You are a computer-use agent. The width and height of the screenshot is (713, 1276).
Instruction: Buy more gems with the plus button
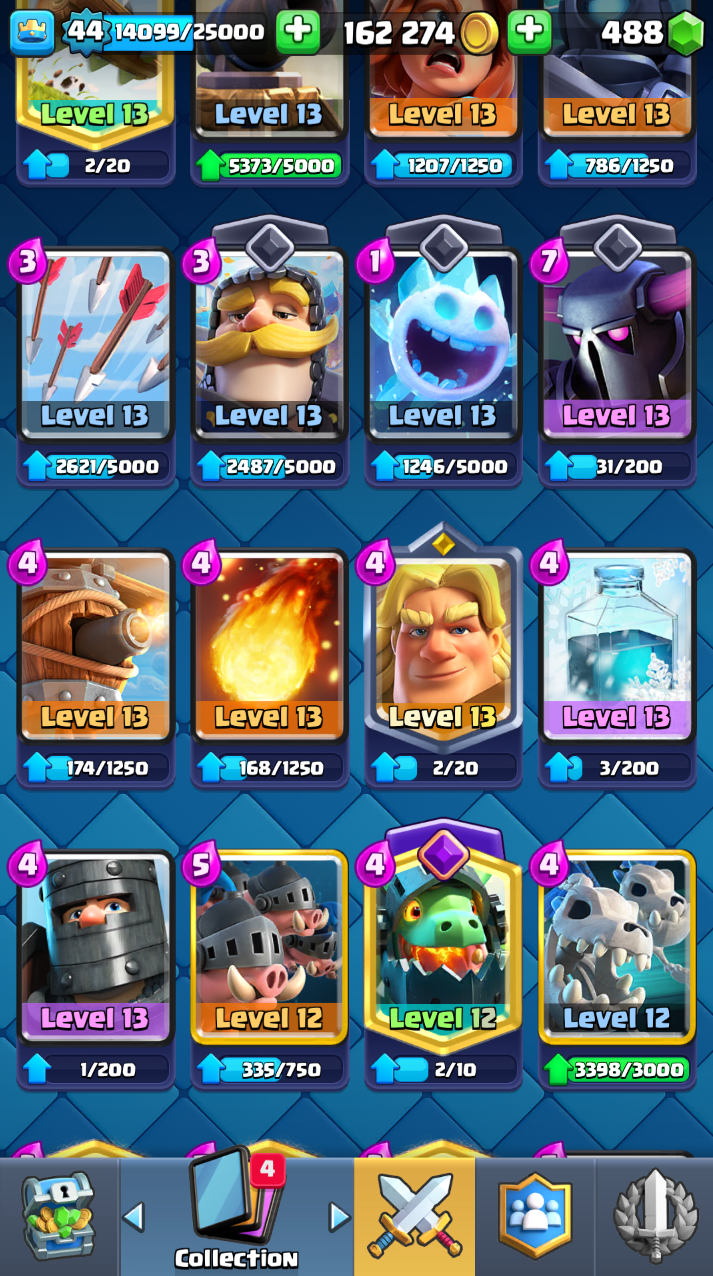529,33
